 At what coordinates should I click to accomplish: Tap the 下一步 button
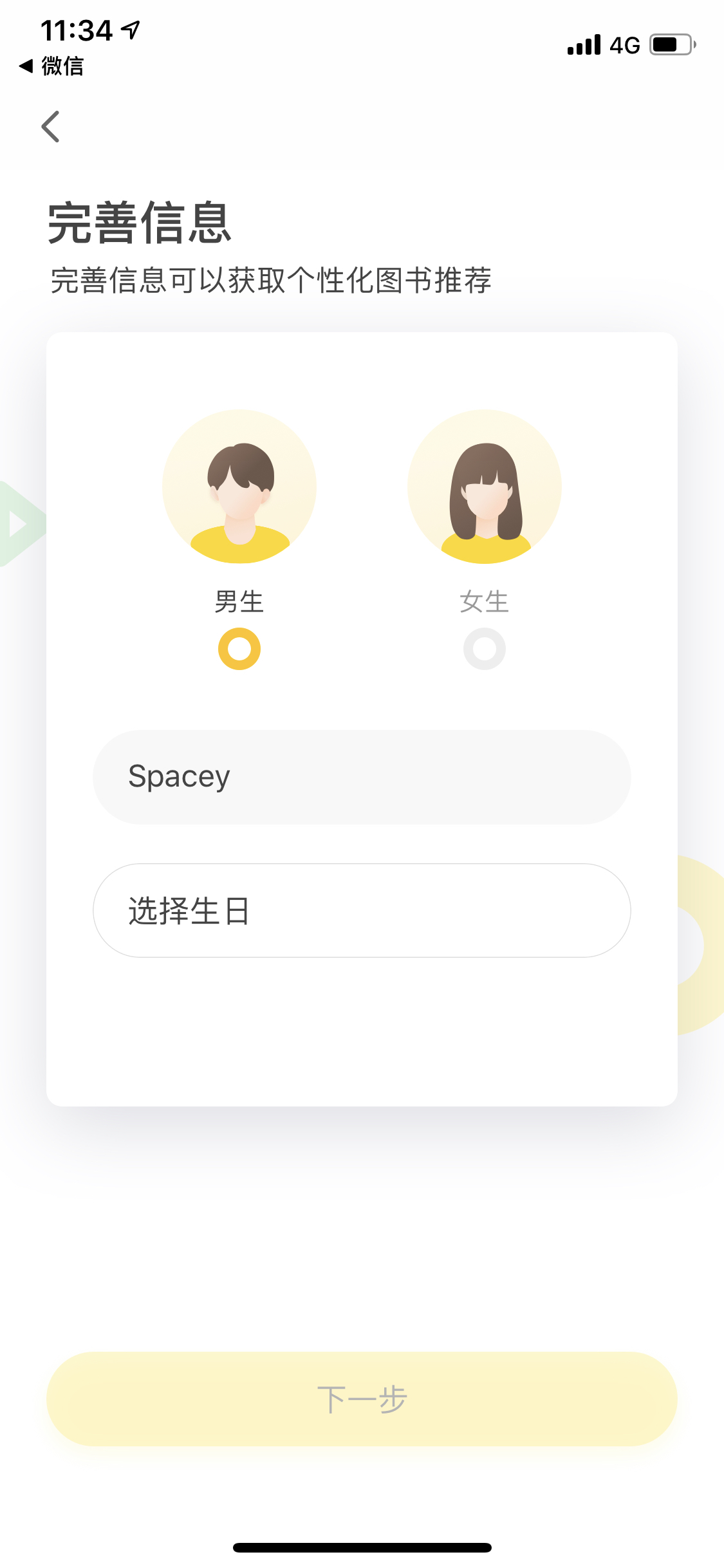pos(362,1399)
